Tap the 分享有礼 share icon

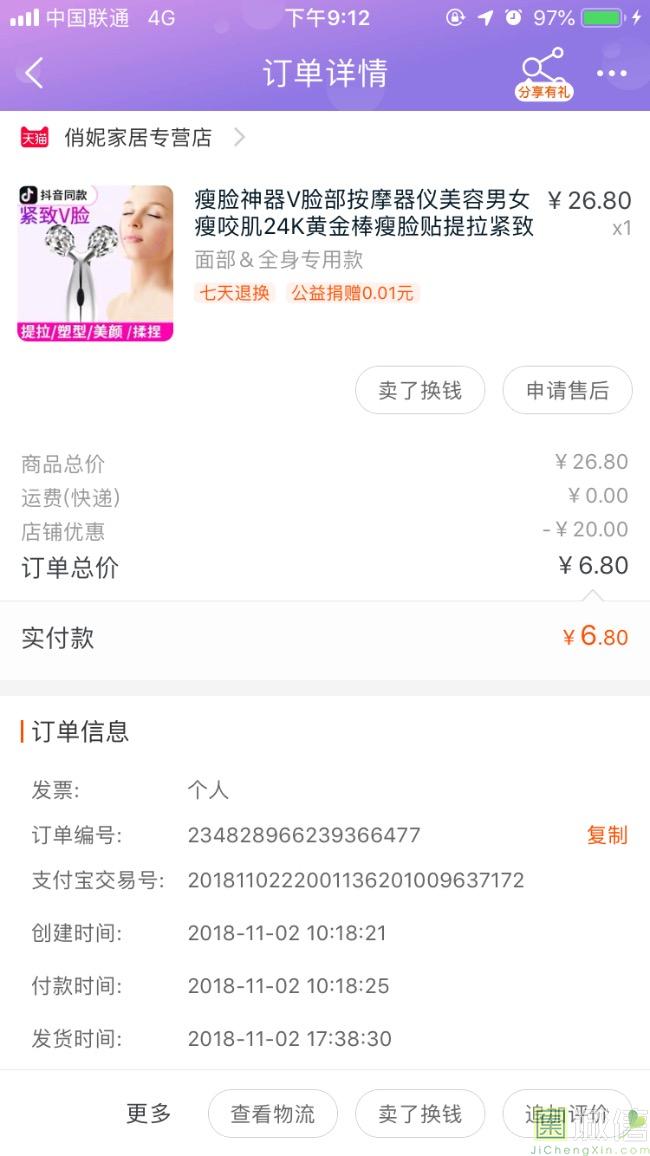coord(543,74)
